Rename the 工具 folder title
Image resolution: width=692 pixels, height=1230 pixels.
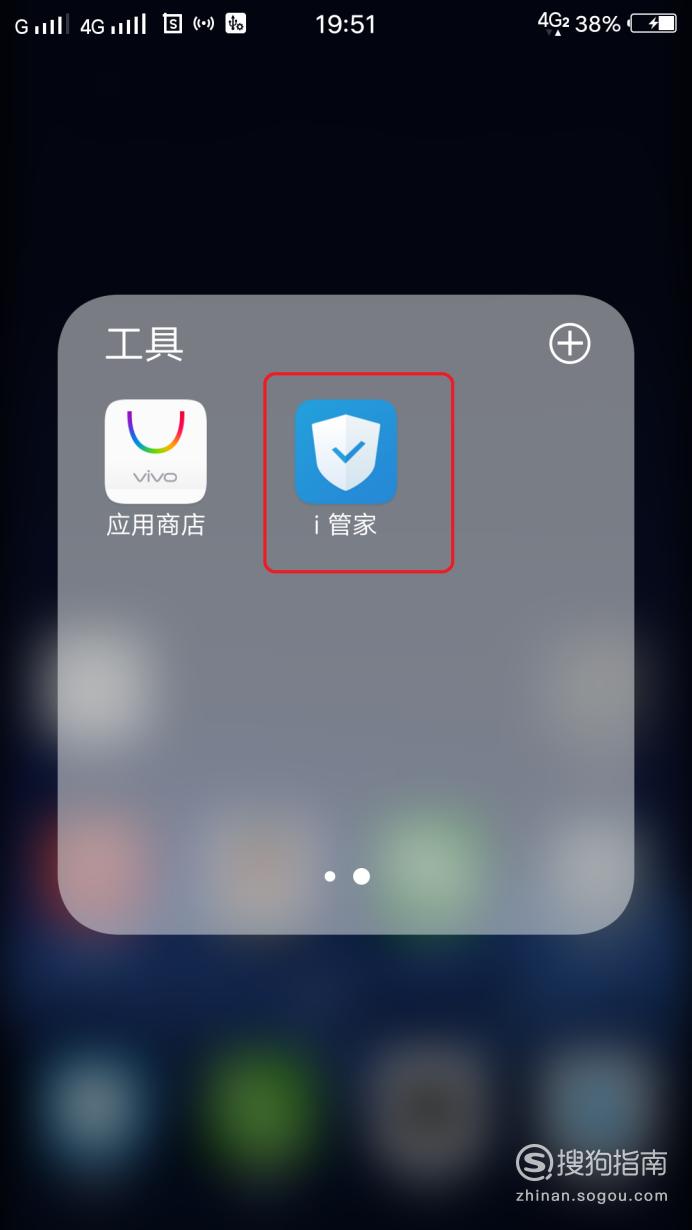(145, 344)
